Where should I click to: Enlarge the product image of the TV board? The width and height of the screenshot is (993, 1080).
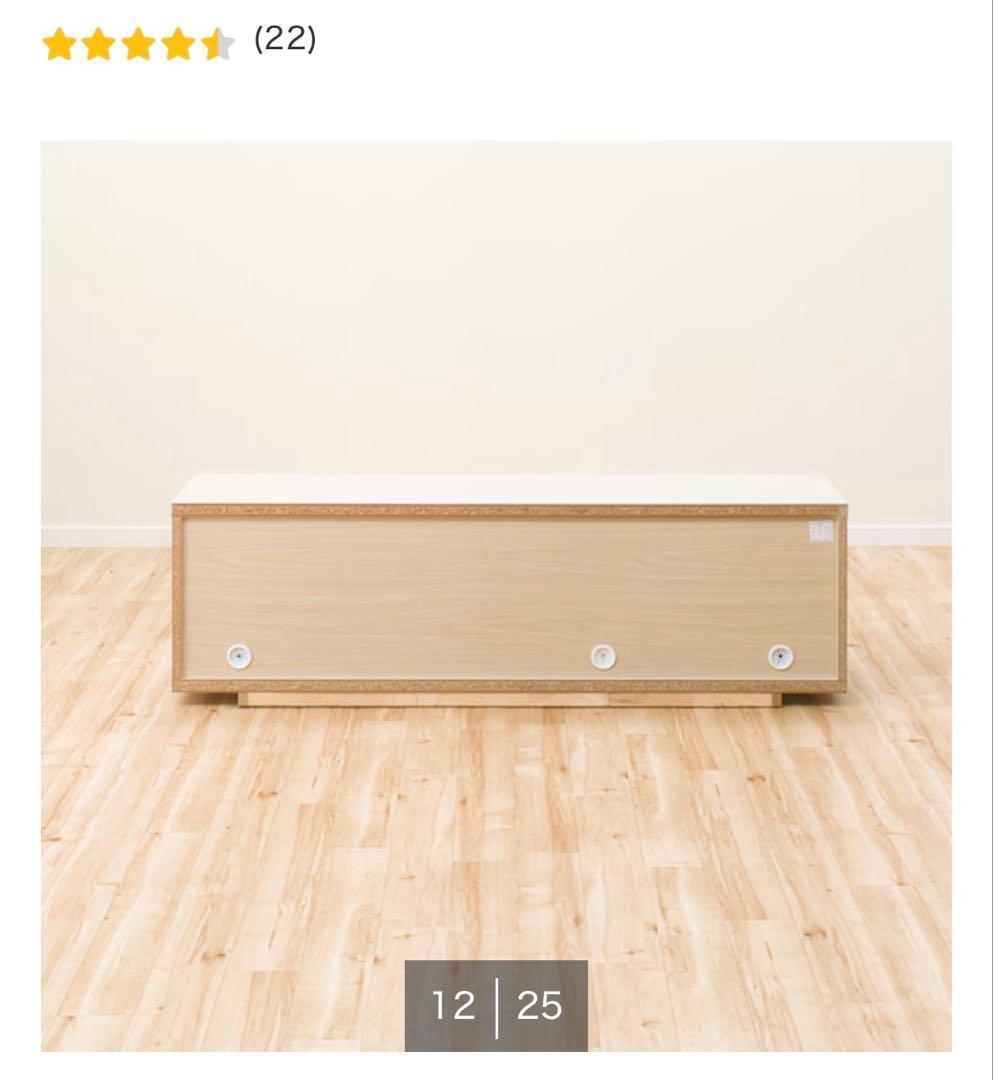(496, 595)
